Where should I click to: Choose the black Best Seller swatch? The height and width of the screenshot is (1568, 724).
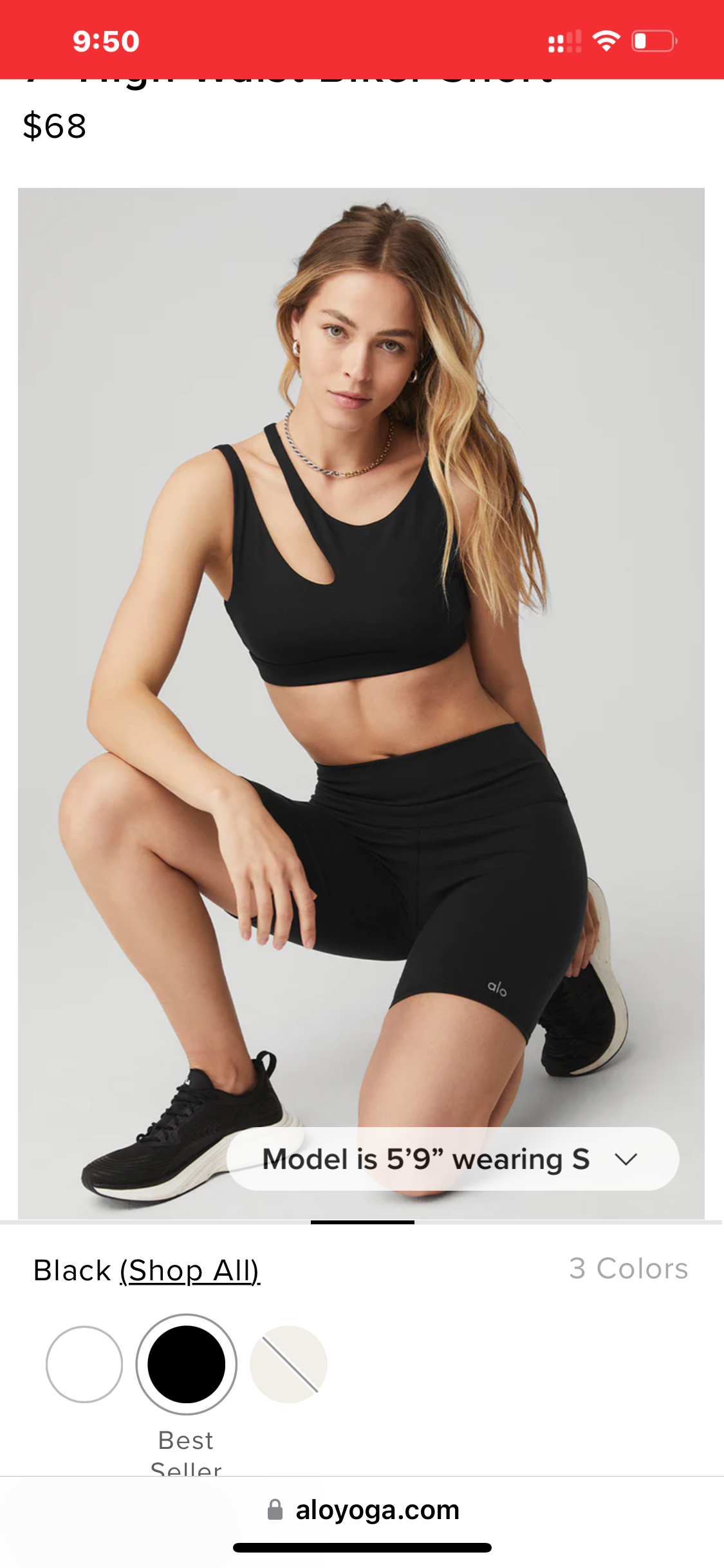[x=187, y=1364]
